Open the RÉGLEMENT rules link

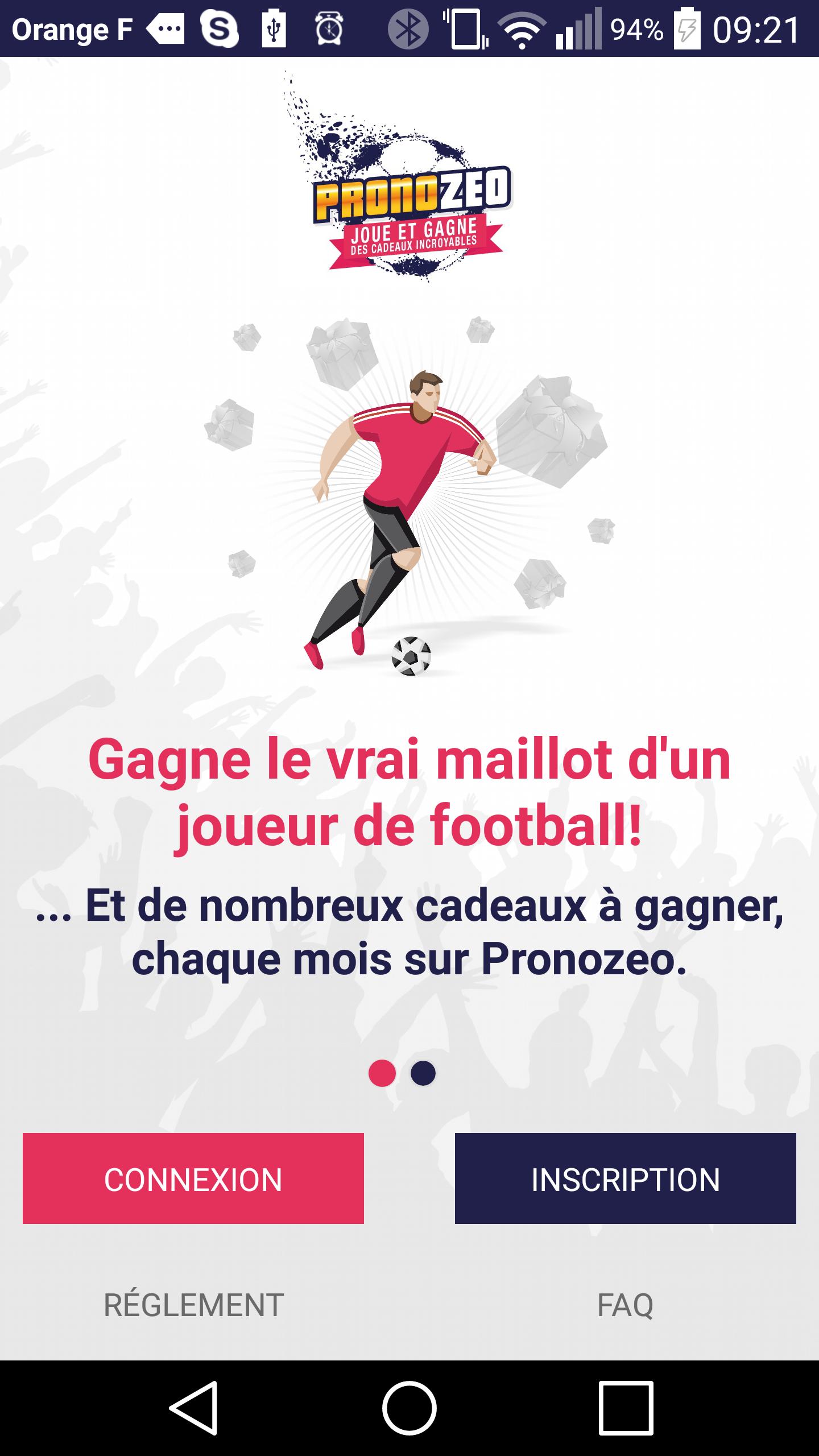click(193, 1305)
